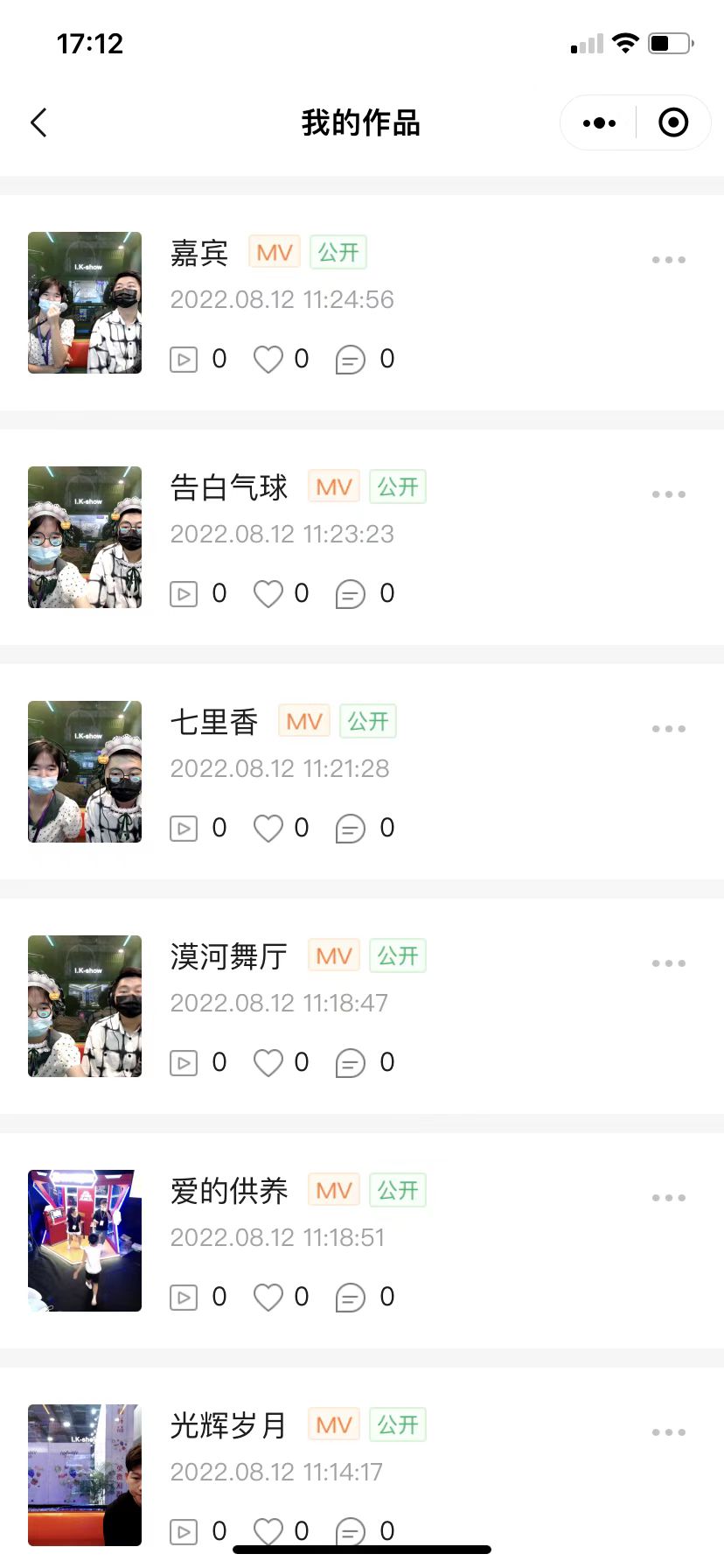Play the 嘉宾 video thumbnail
The image size is (724, 1568).
tap(85, 303)
